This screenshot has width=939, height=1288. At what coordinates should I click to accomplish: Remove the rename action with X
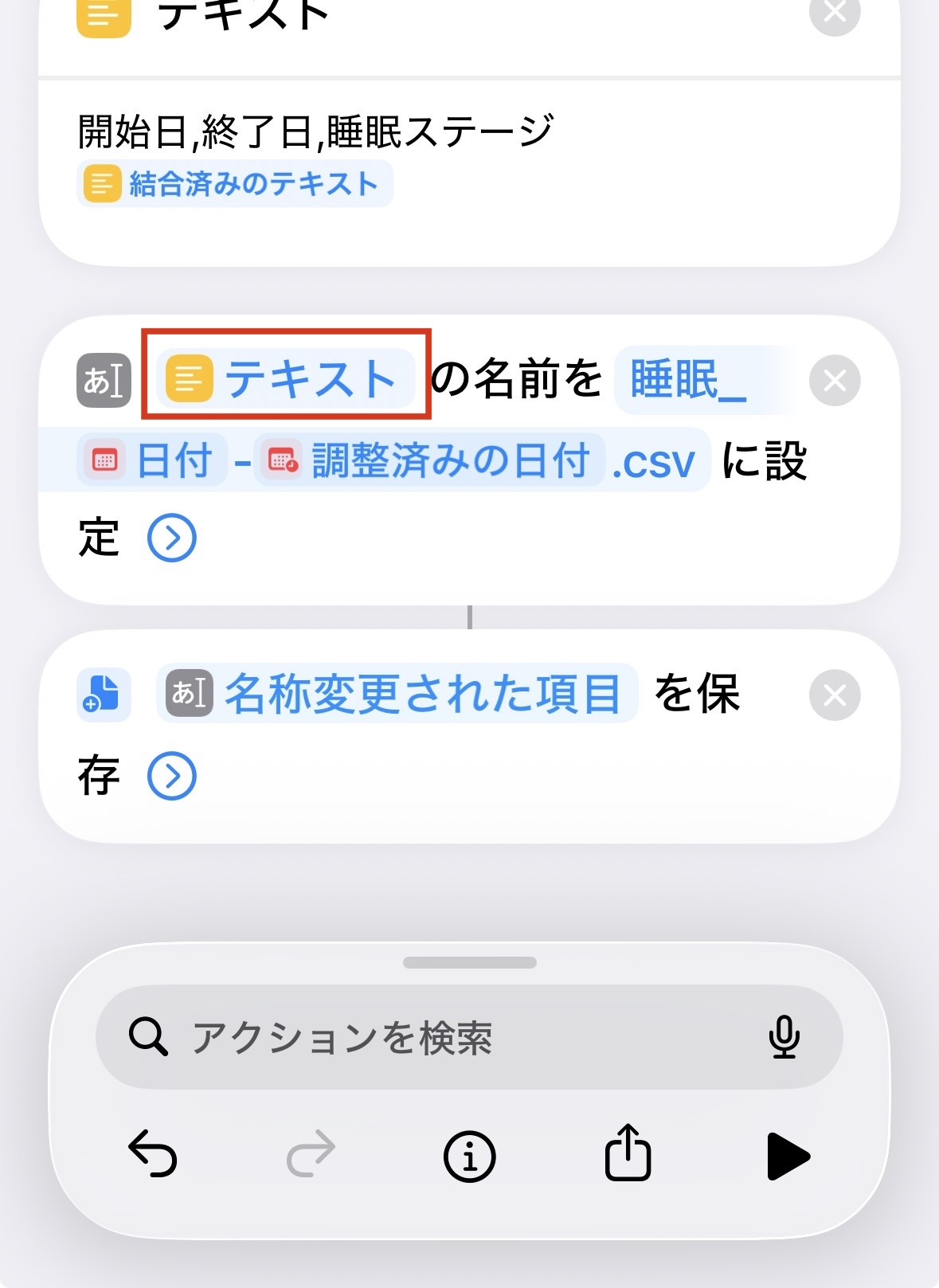coord(834,380)
